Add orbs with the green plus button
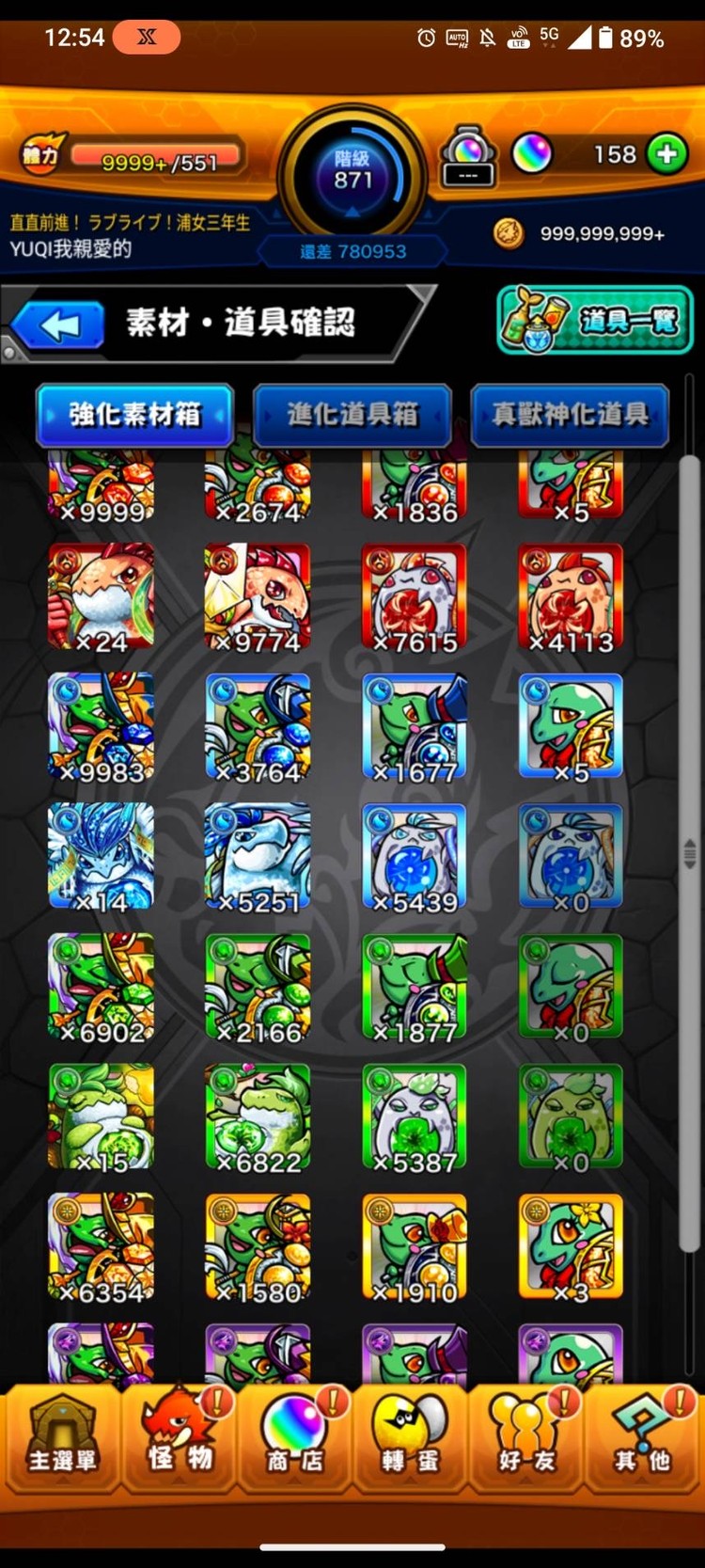The width and height of the screenshot is (705, 1568). coord(667,154)
